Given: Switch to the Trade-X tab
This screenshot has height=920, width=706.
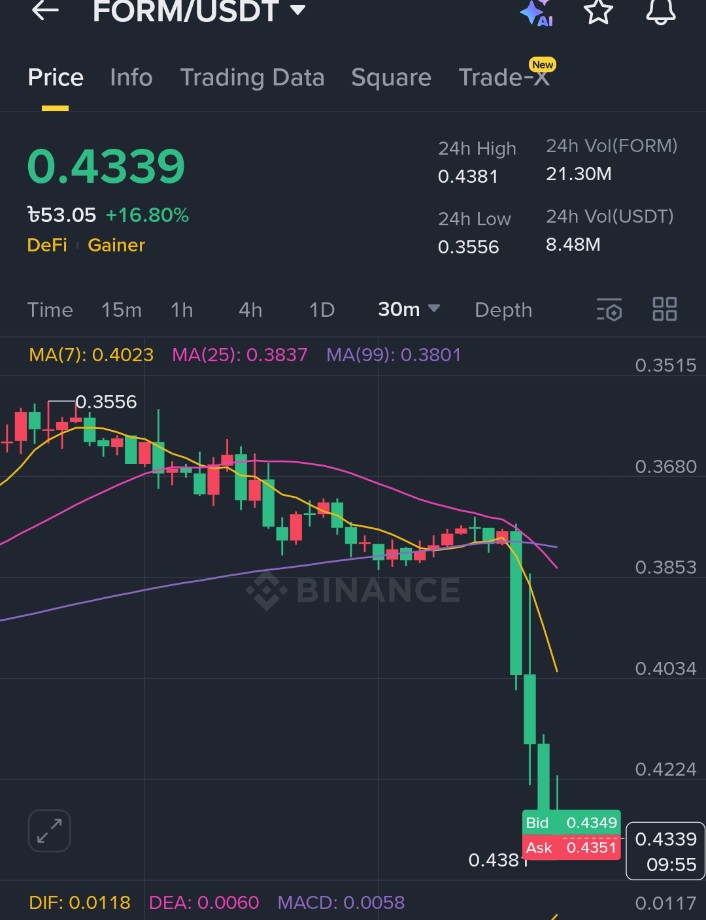Looking at the screenshot, I should pos(504,78).
